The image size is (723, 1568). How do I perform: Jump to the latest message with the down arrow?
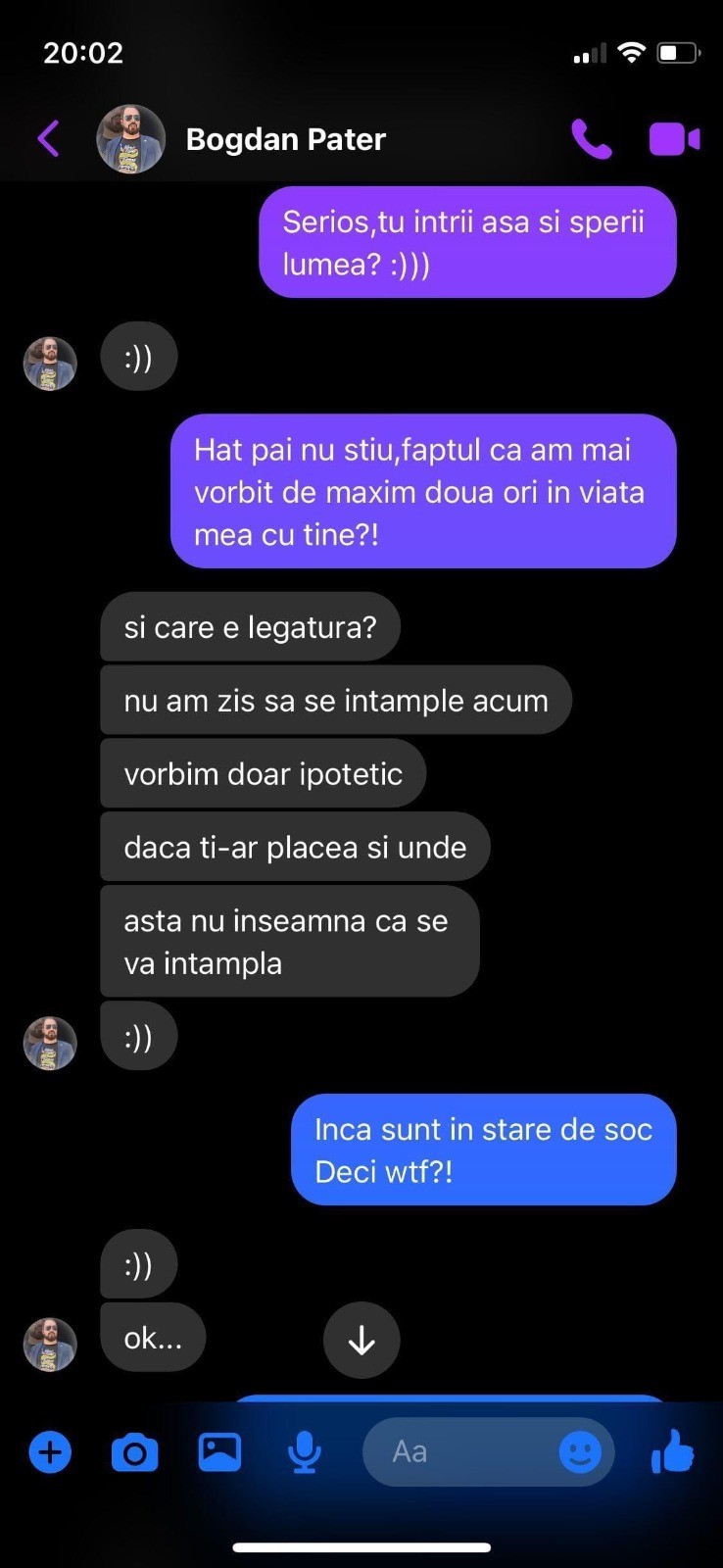pyautogui.click(x=361, y=1340)
